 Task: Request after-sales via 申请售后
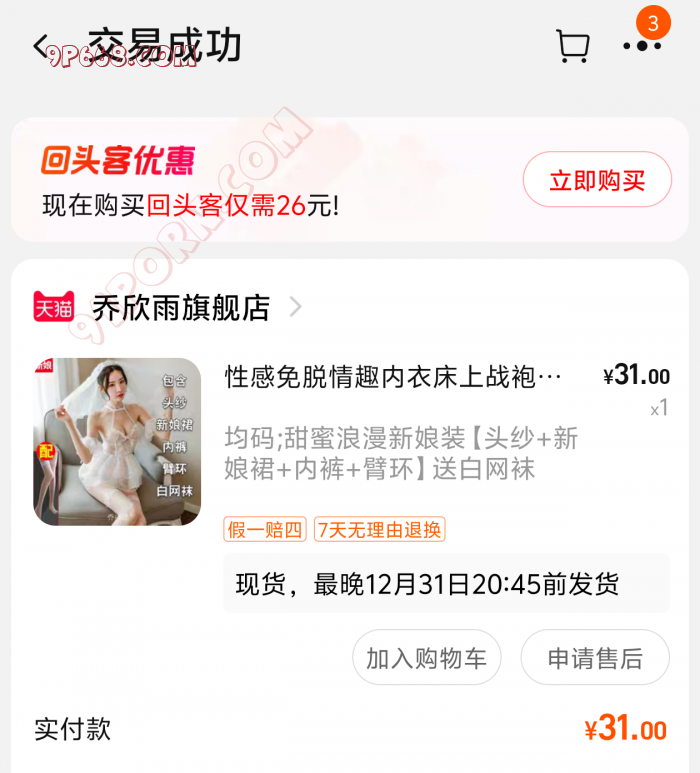595,658
